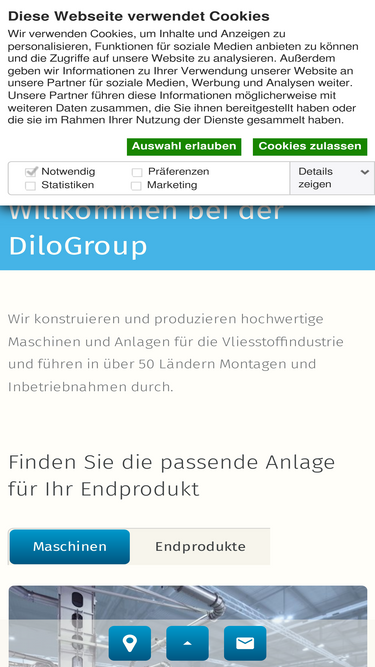This screenshot has height=667, width=375.
Task: Tap the Auswahl erlauben button
Action: (x=184, y=146)
